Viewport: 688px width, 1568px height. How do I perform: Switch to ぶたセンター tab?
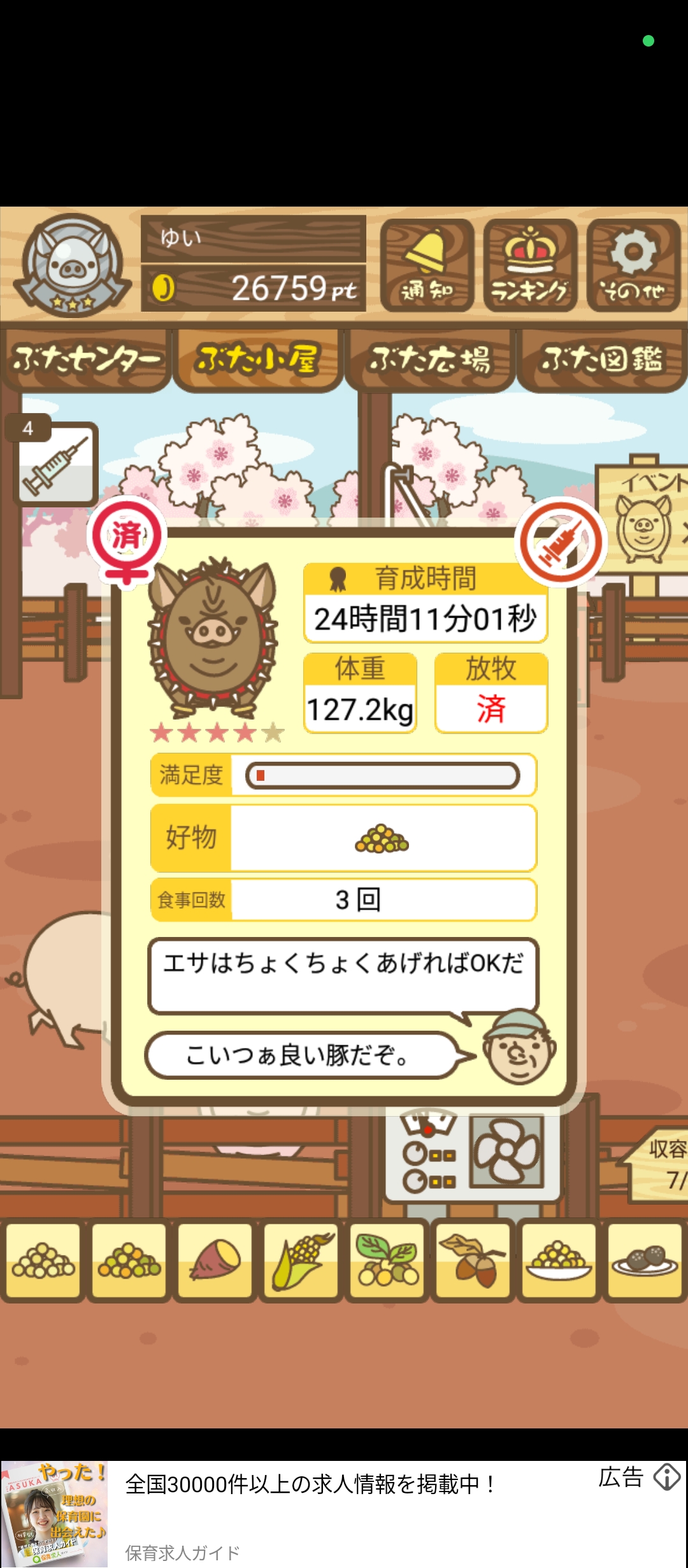coord(86,359)
